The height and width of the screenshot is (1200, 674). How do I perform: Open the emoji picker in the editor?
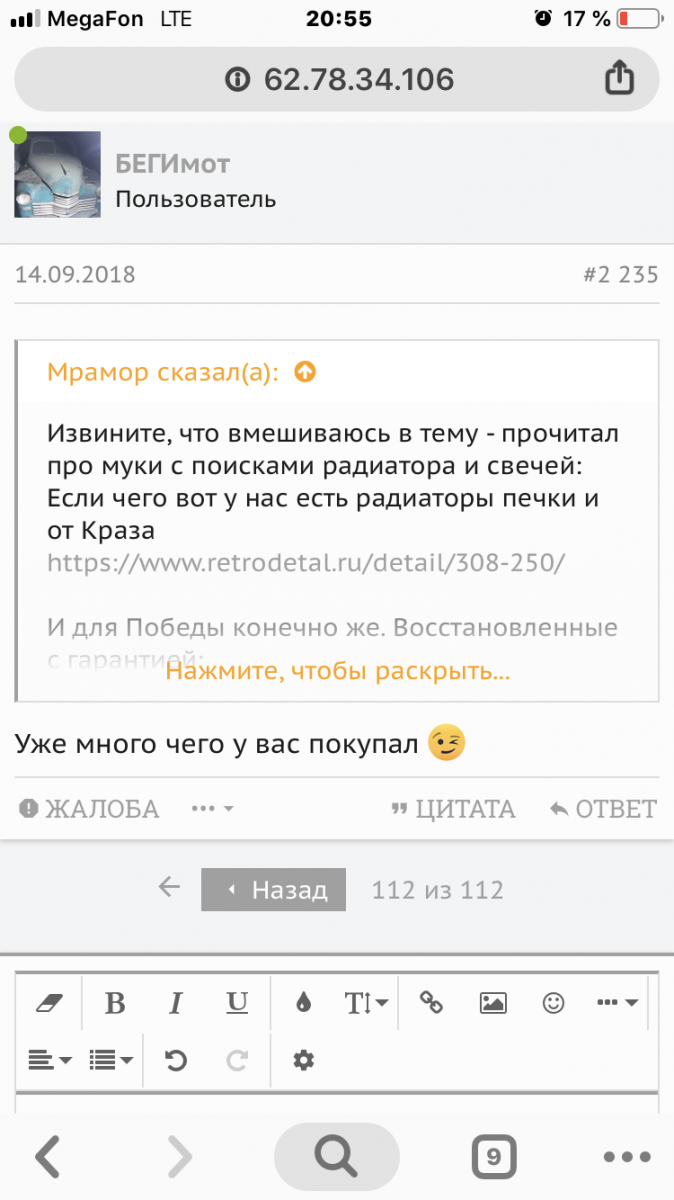(552, 1003)
